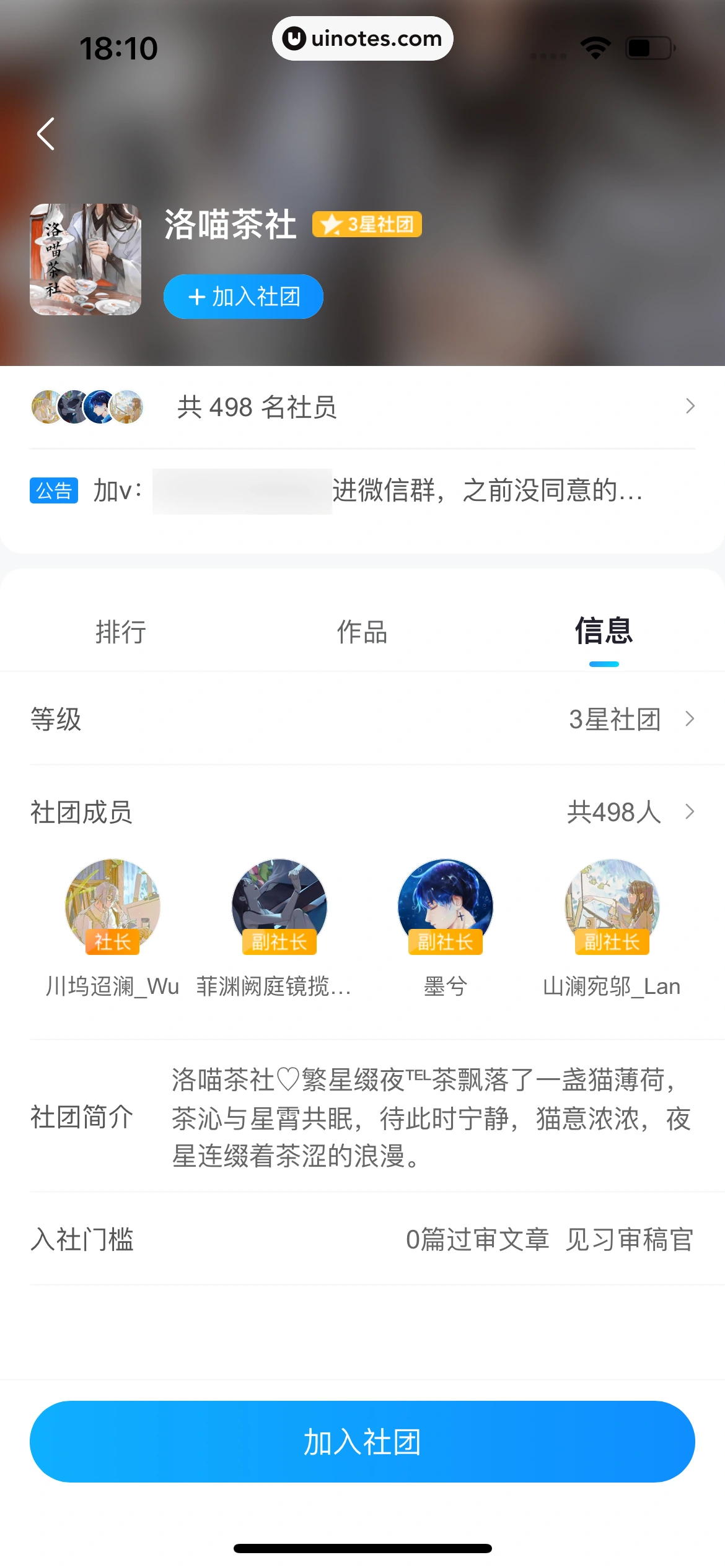View all members via 共498人
The width and height of the screenshot is (725, 1568).
tap(630, 812)
